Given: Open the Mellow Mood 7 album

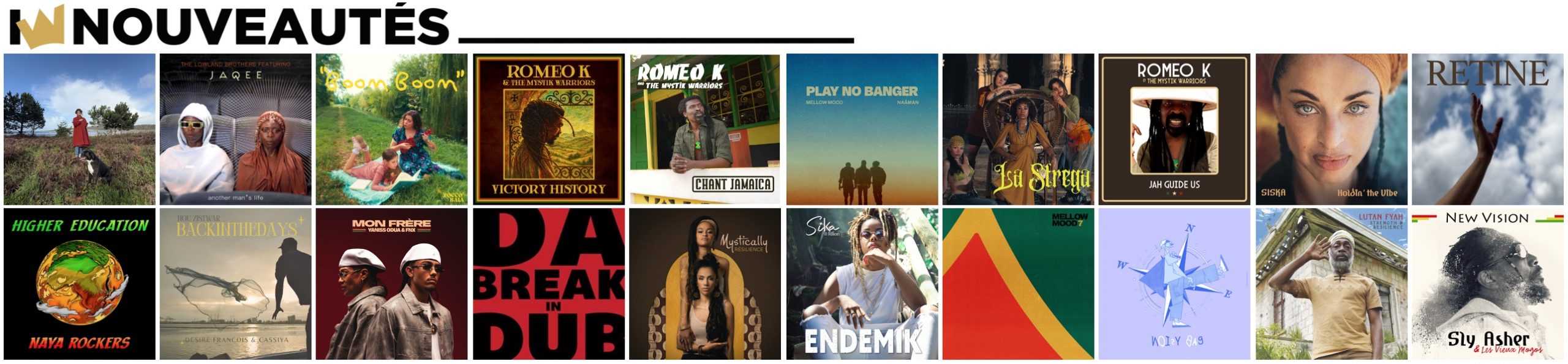Looking at the screenshot, I should click(1018, 284).
